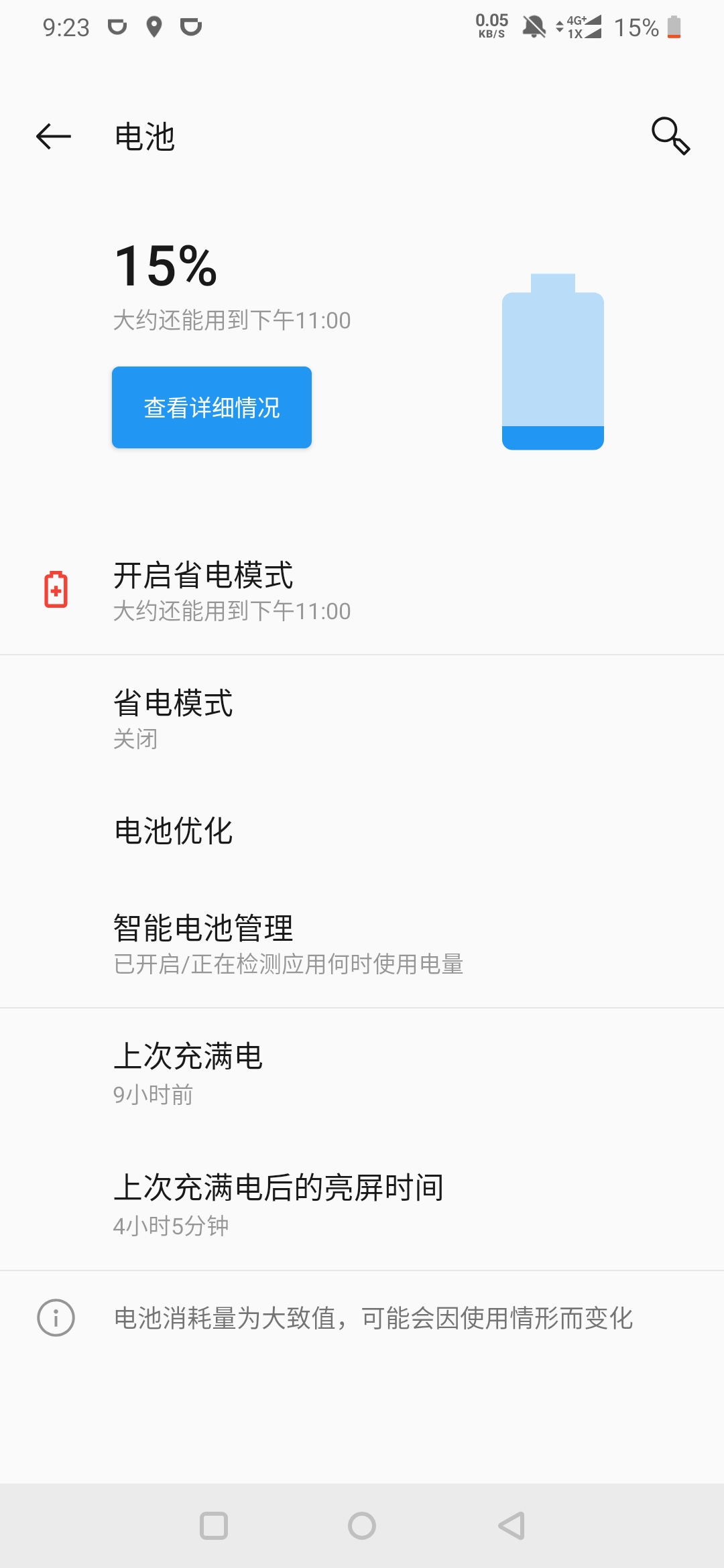Open the 省电模式 setting
724x1568 pixels.
click(362, 718)
